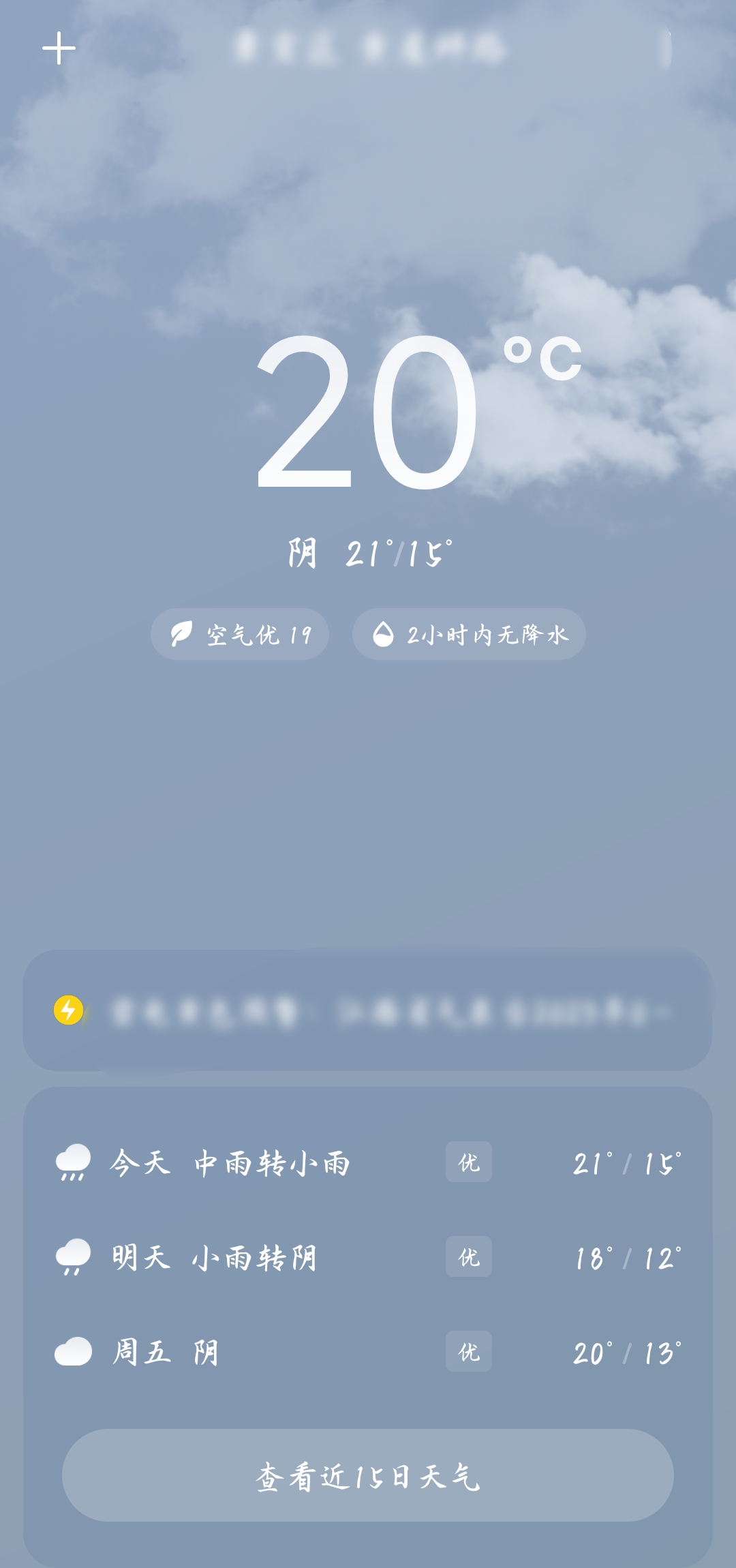Open the 2小时内无降水 precipitation chip
This screenshot has width=736, height=1568.
[469, 634]
